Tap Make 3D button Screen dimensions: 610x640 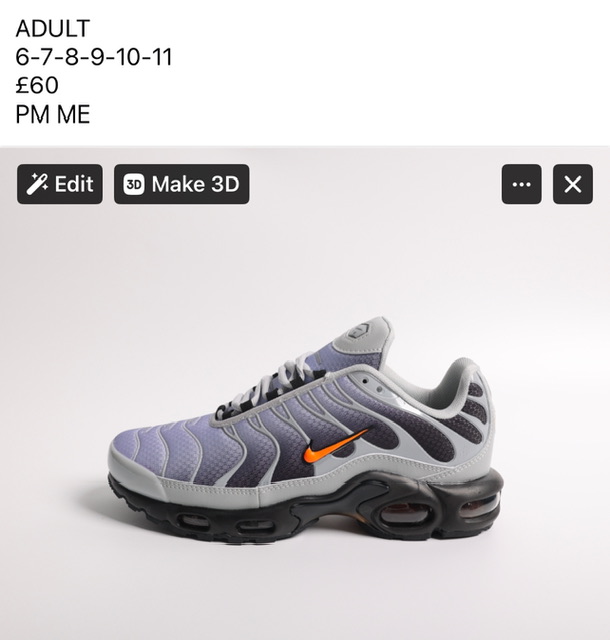pyautogui.click(x=181, y=184)
